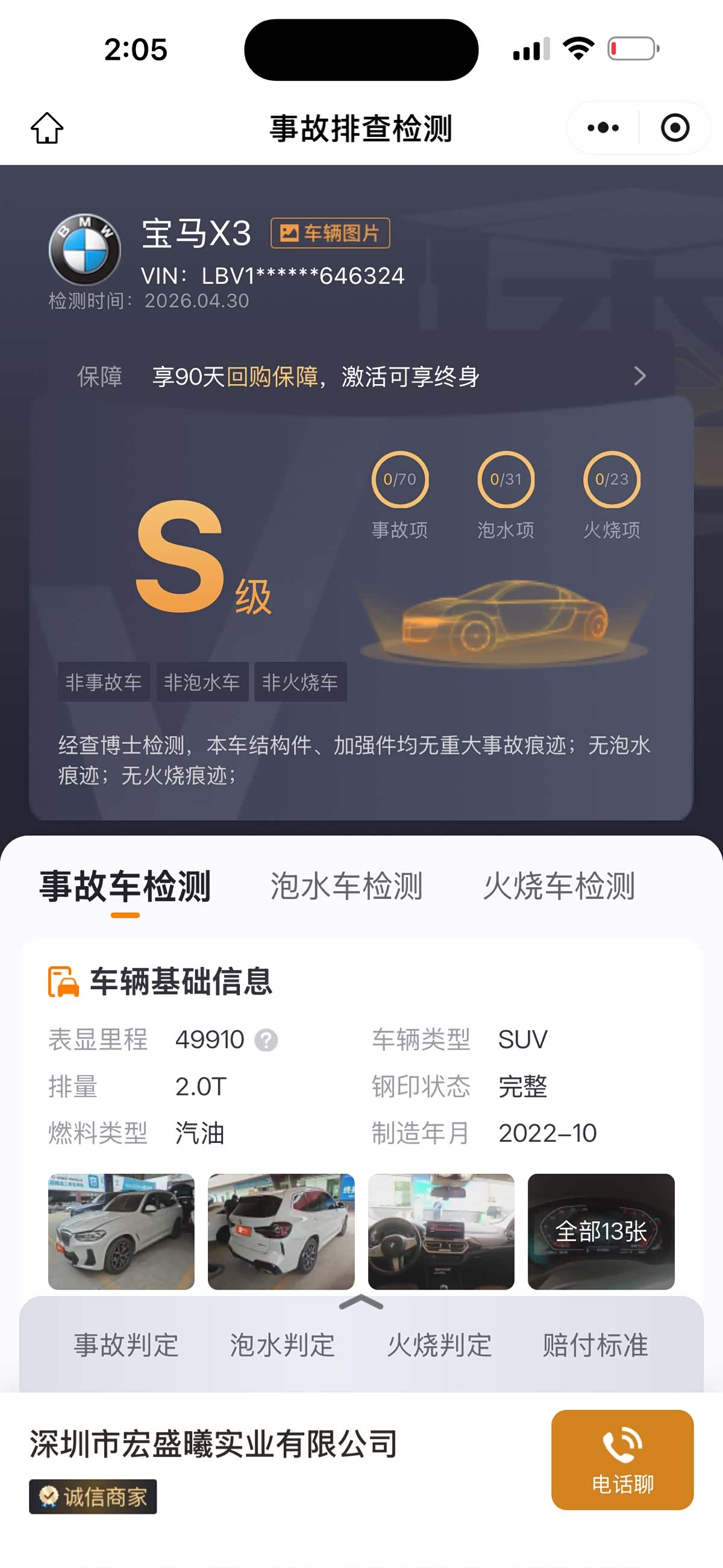Viewport: 723px width, 1568px height.
Task: Open the three-dot more menu
Action: point(603,128)
